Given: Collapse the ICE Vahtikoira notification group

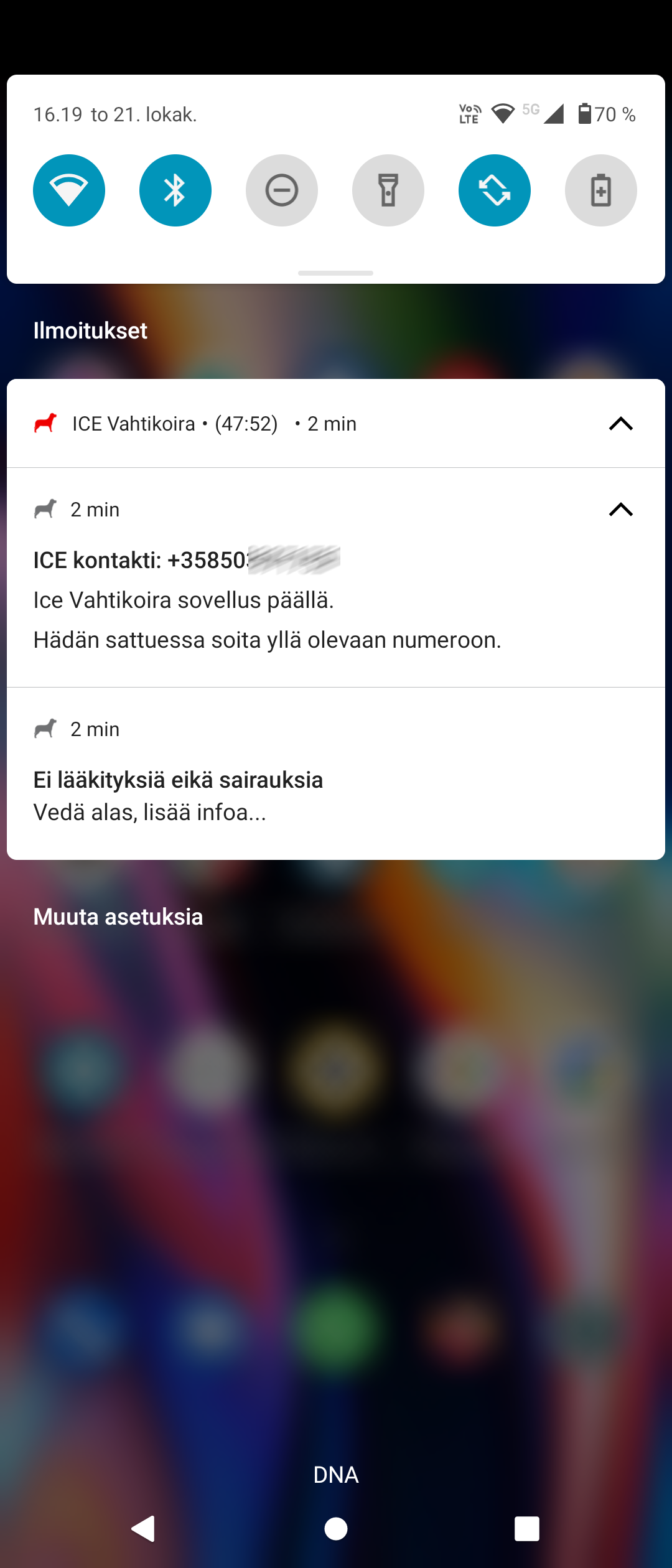Looking at the screenshot, I should click(x=620, y=424).
